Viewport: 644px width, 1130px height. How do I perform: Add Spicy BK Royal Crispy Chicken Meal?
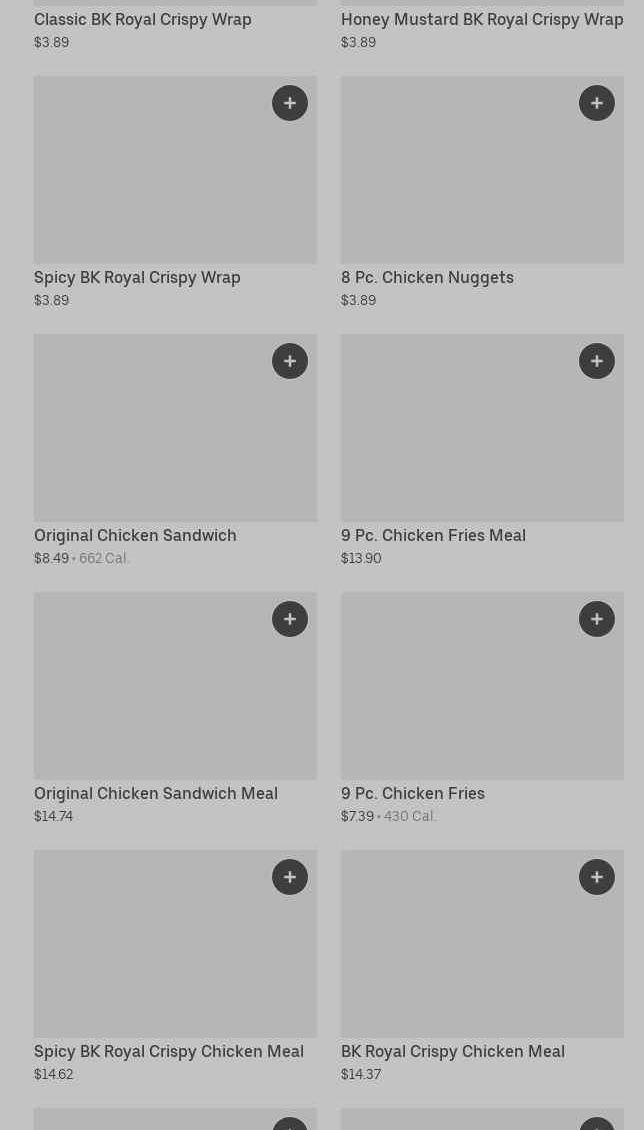point(290,877)
